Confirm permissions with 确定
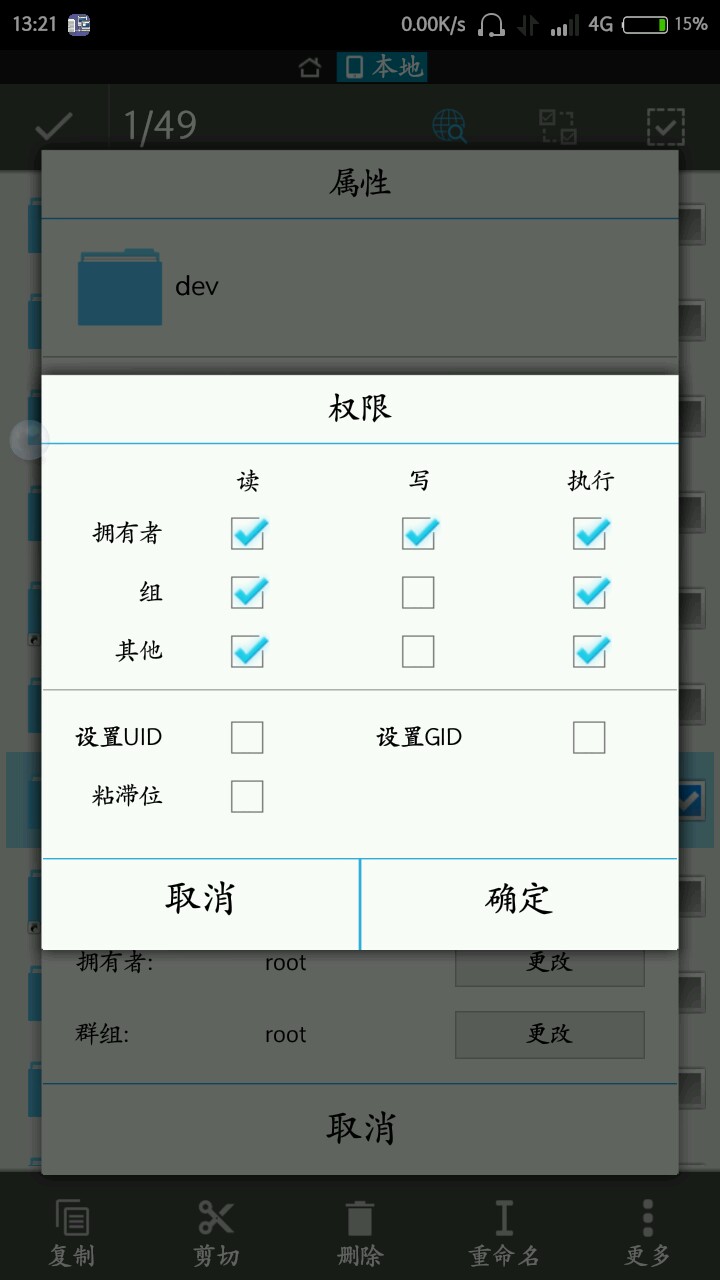 click(519, 898)
